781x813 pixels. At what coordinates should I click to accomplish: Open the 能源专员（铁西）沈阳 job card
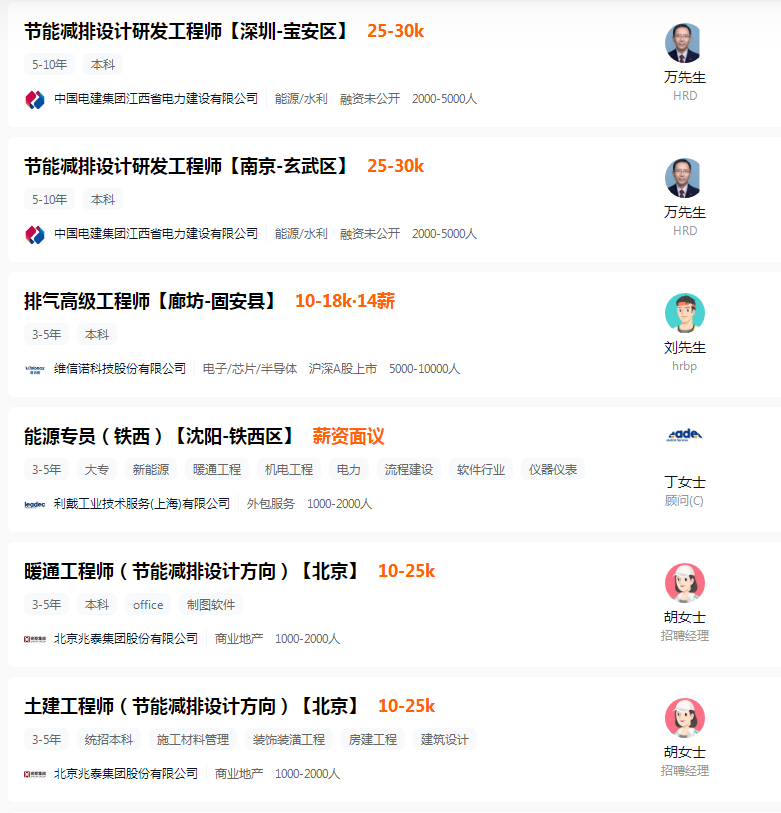[160, 436]
